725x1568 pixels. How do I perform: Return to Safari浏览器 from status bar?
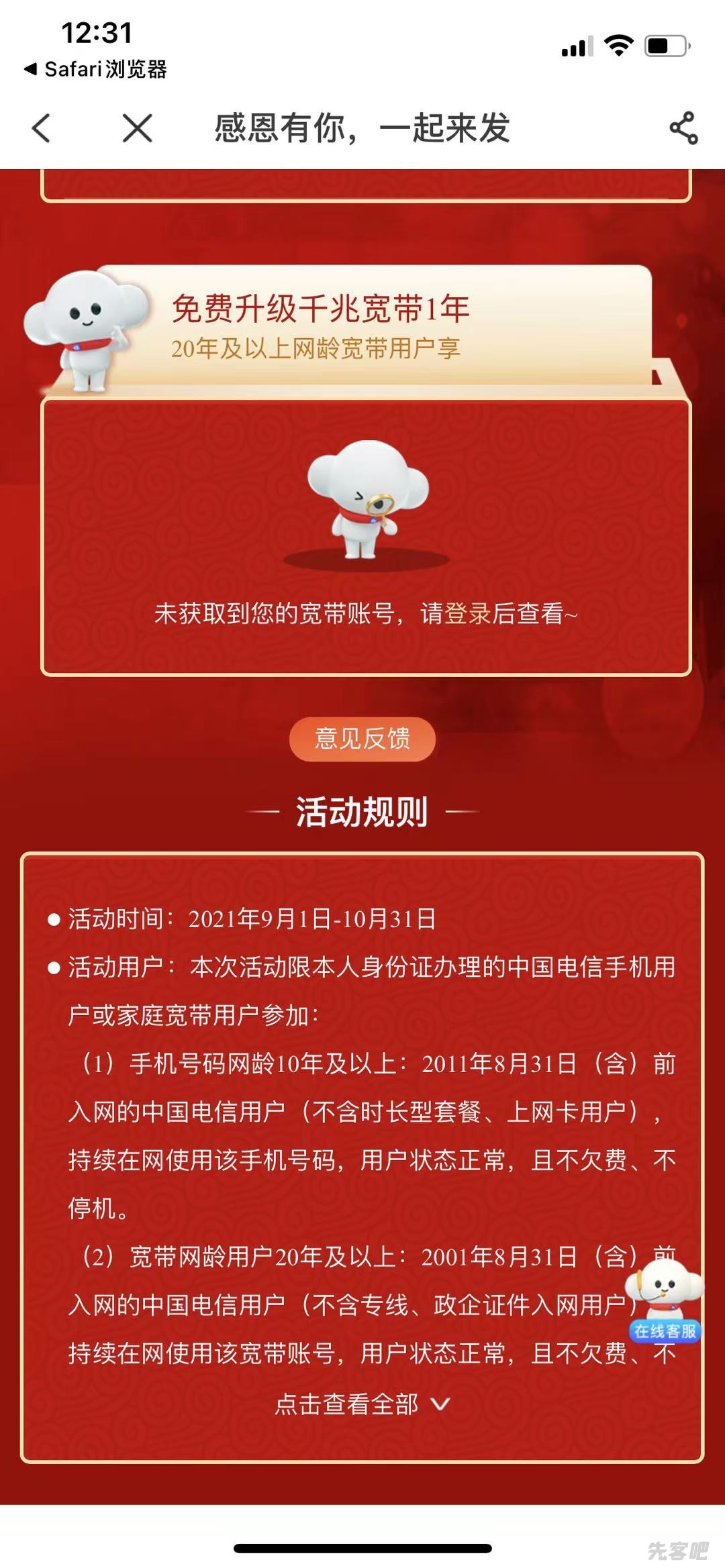(x=96, y=68)
